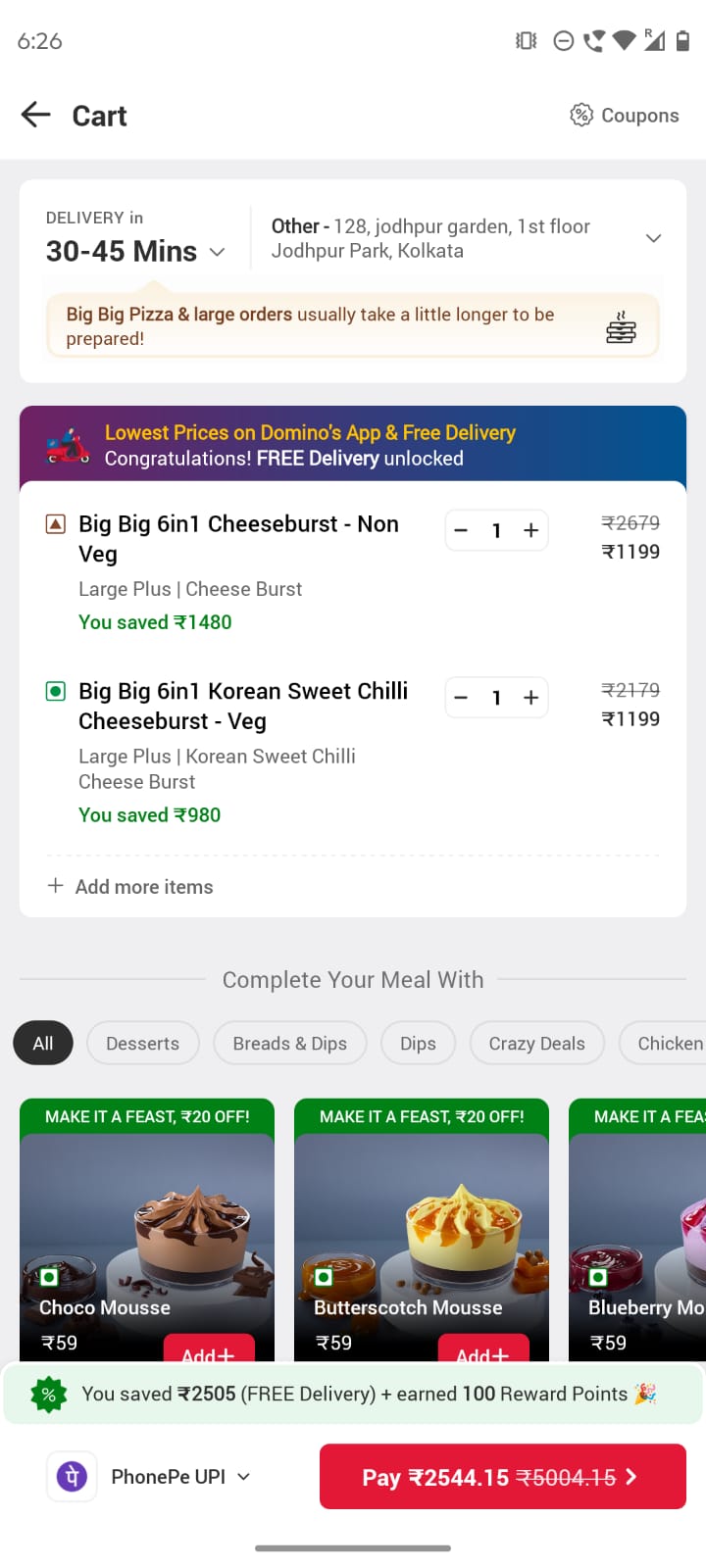Decrease quantity of 6in1 Cheeseburst Non Veg
Viewport: 706px width, 1568px height.
(x=461, y=530)
